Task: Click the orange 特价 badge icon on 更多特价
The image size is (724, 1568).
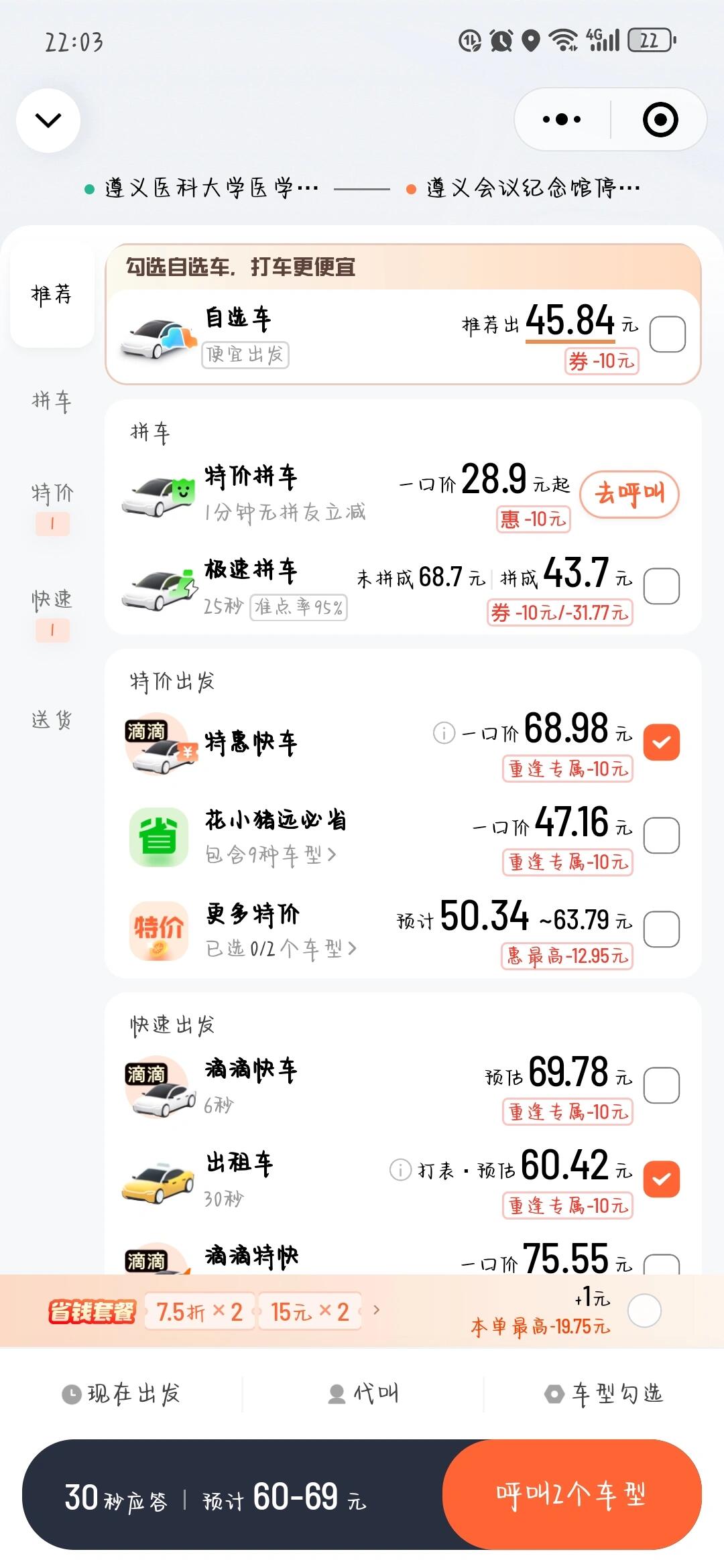Action: pos(159,930)
